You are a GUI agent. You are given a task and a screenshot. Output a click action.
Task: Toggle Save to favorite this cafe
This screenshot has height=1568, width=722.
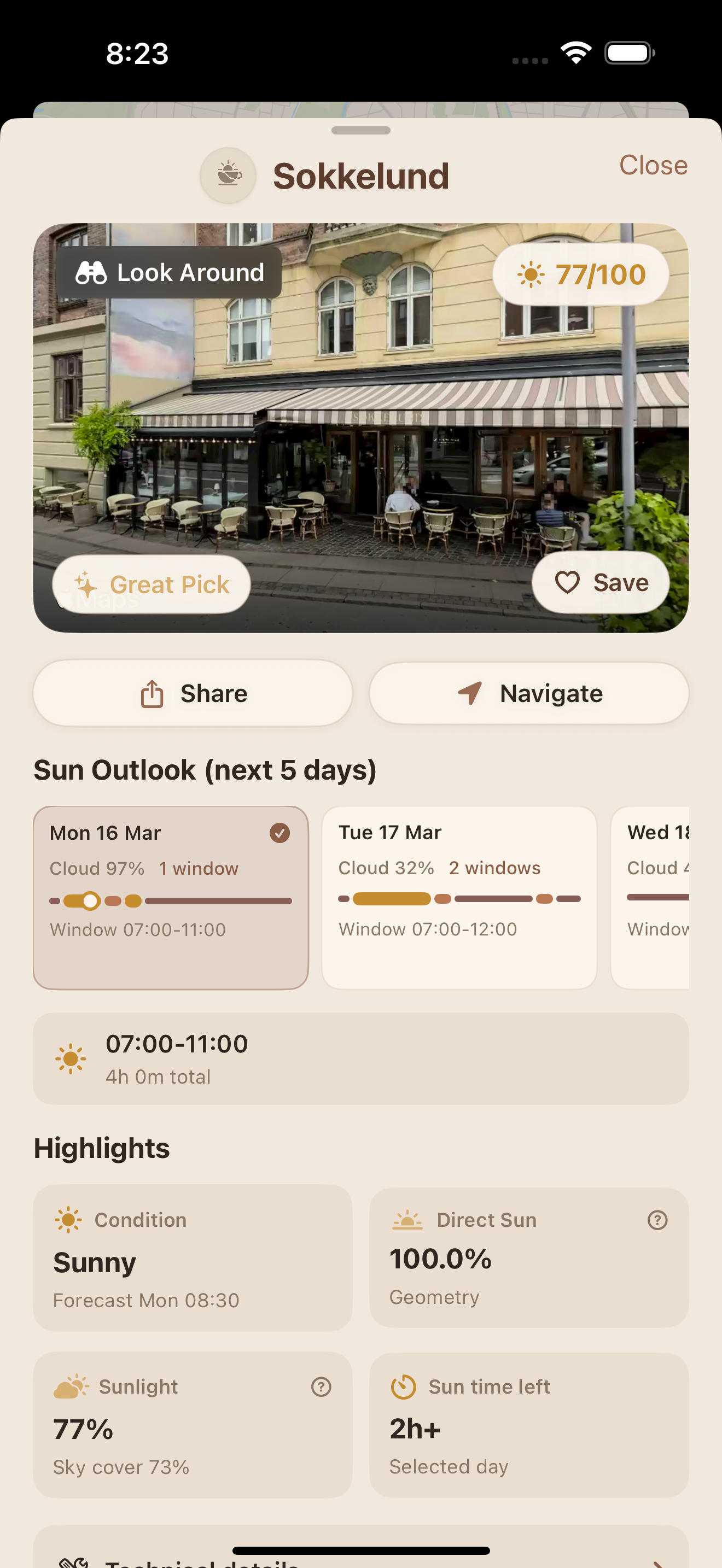600,582
